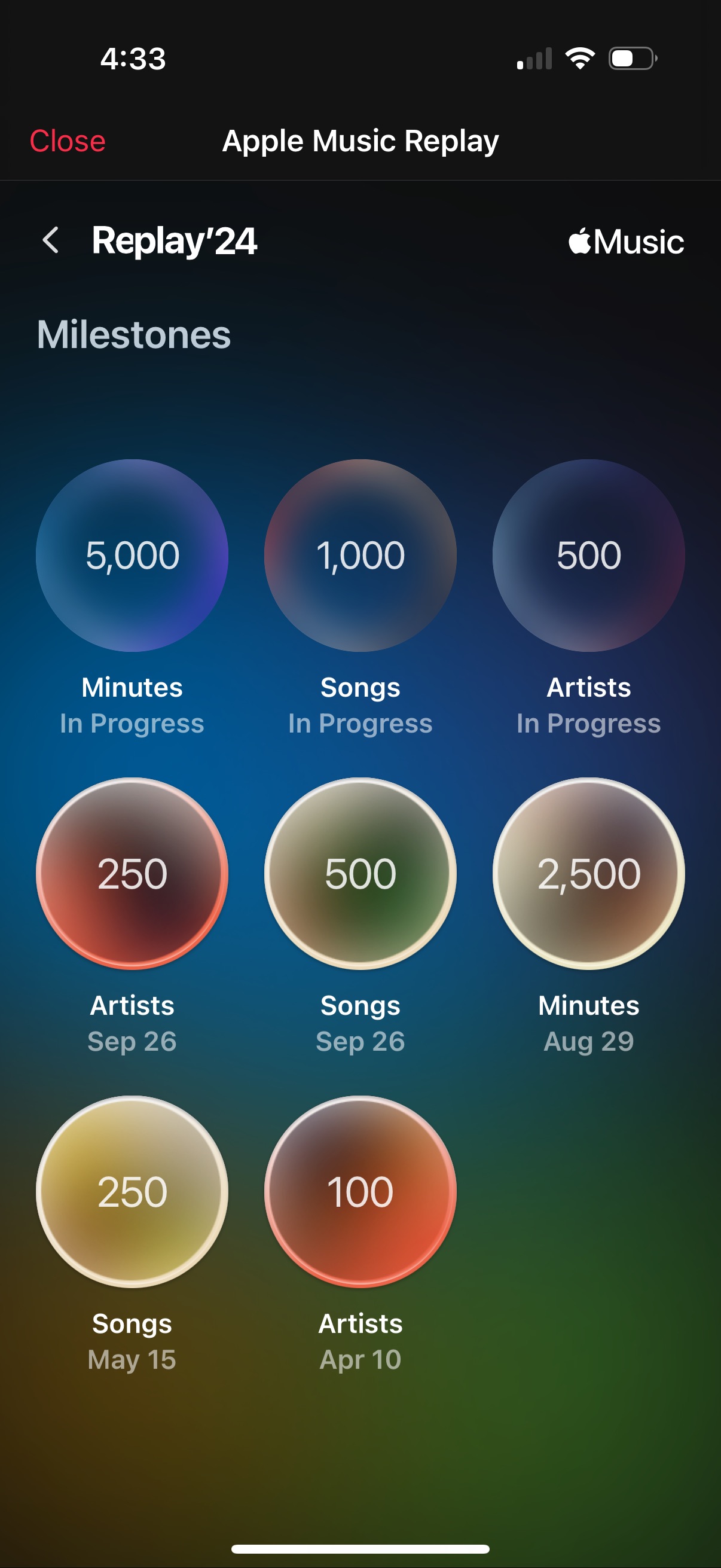The image size is (721, 1568).
Task: Select the Milestones section heading
Action: click(133, 332)
